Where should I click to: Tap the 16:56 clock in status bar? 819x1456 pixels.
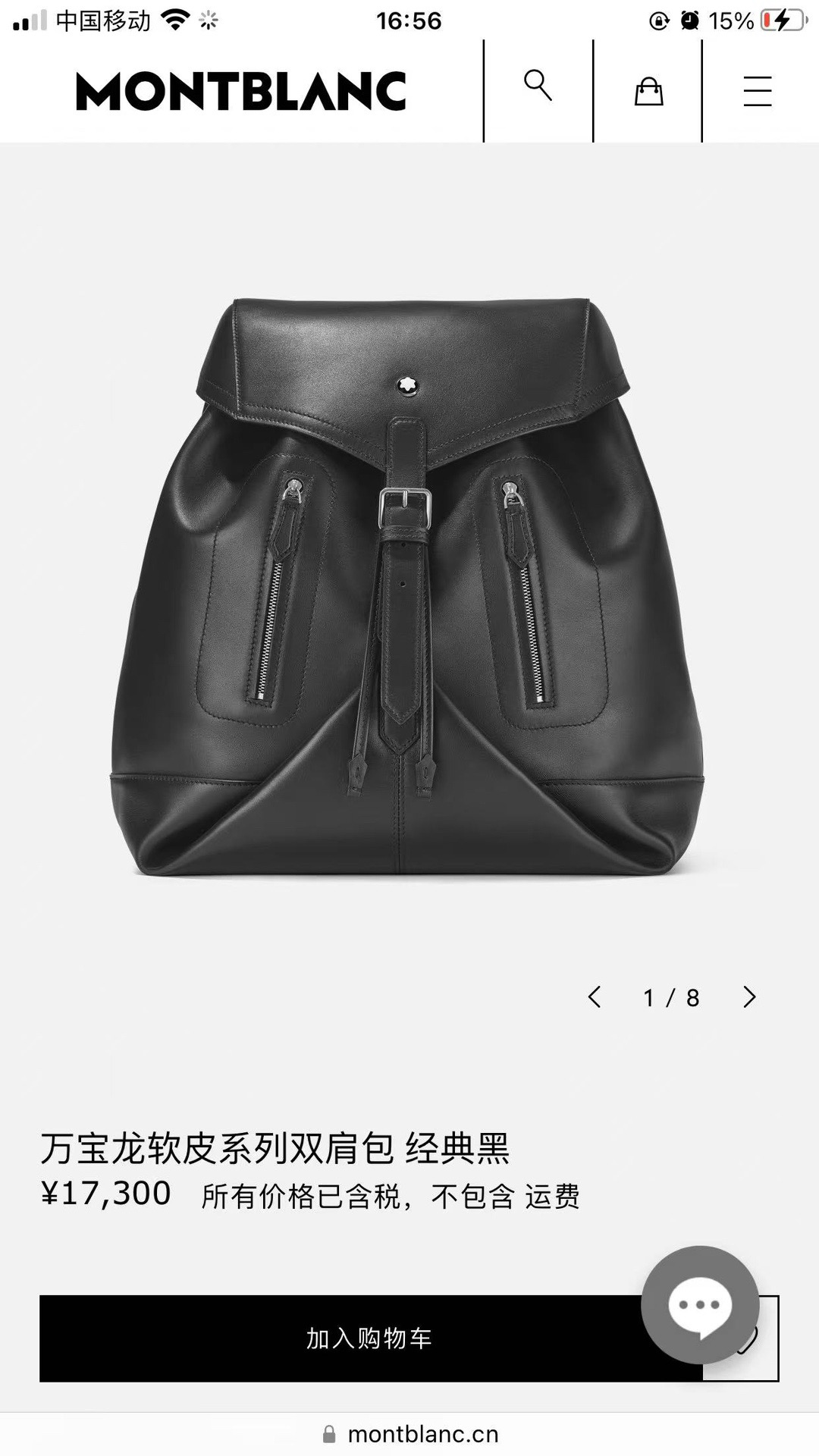coord(409,20)
